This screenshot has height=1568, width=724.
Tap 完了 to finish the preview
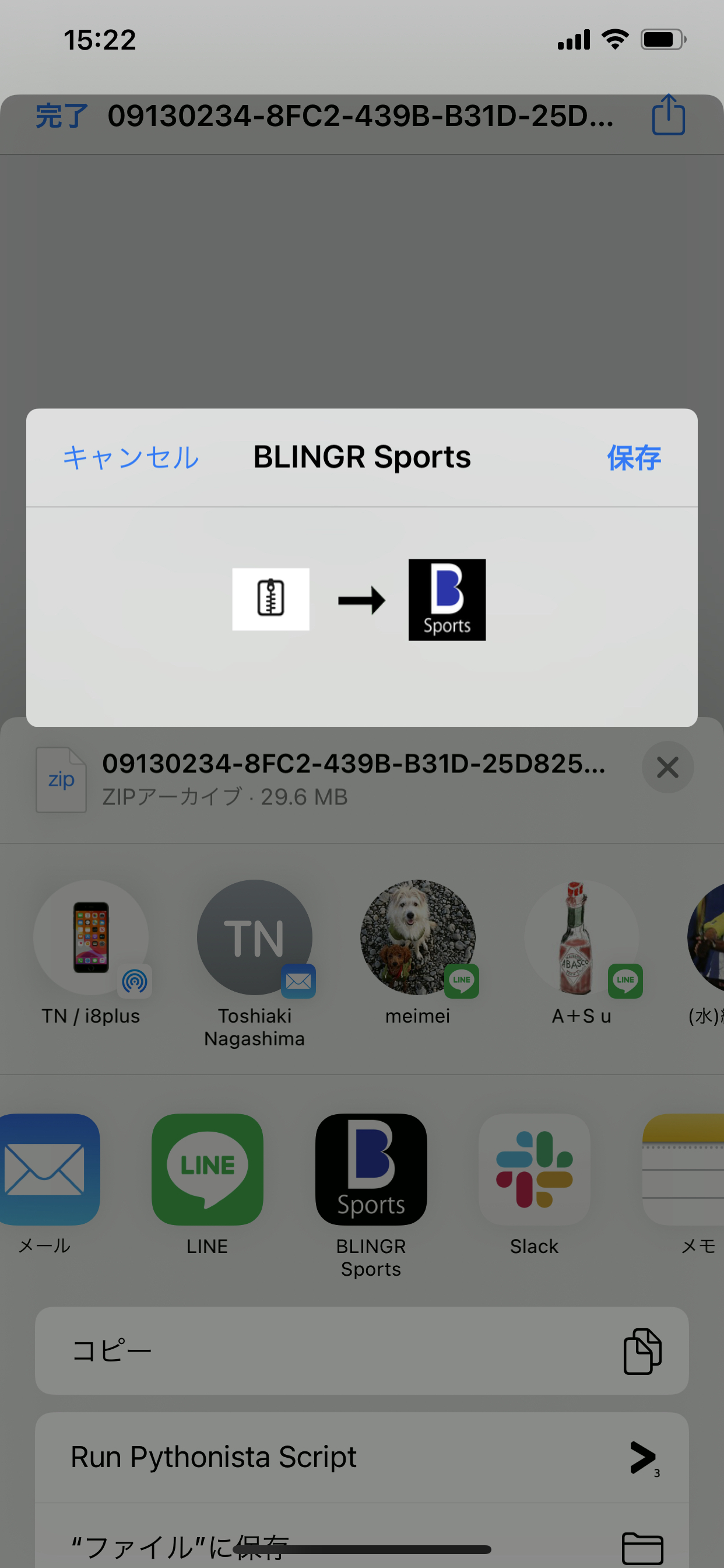coord(61,116)
